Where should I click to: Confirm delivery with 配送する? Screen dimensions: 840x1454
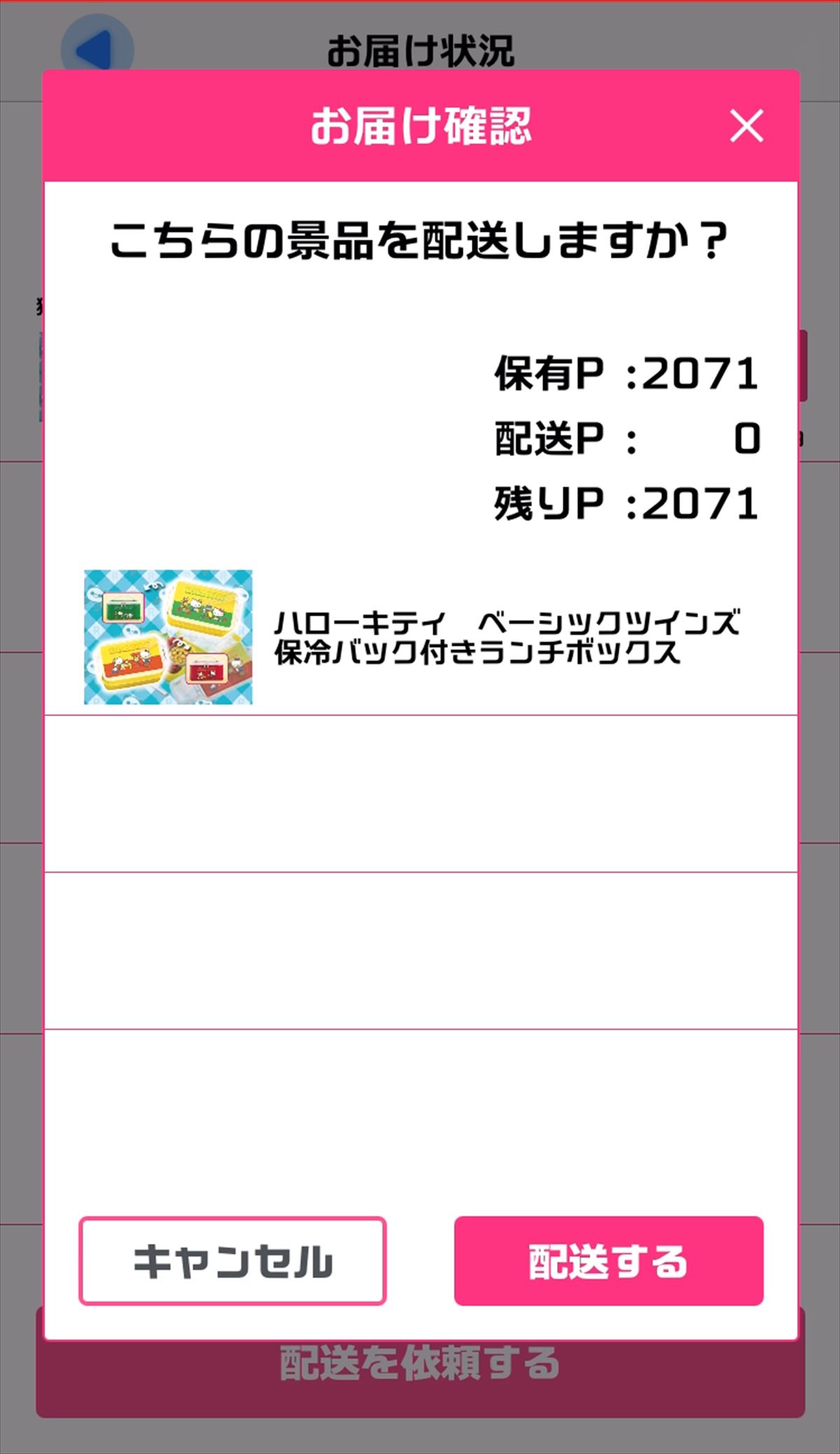[608, 1261]
